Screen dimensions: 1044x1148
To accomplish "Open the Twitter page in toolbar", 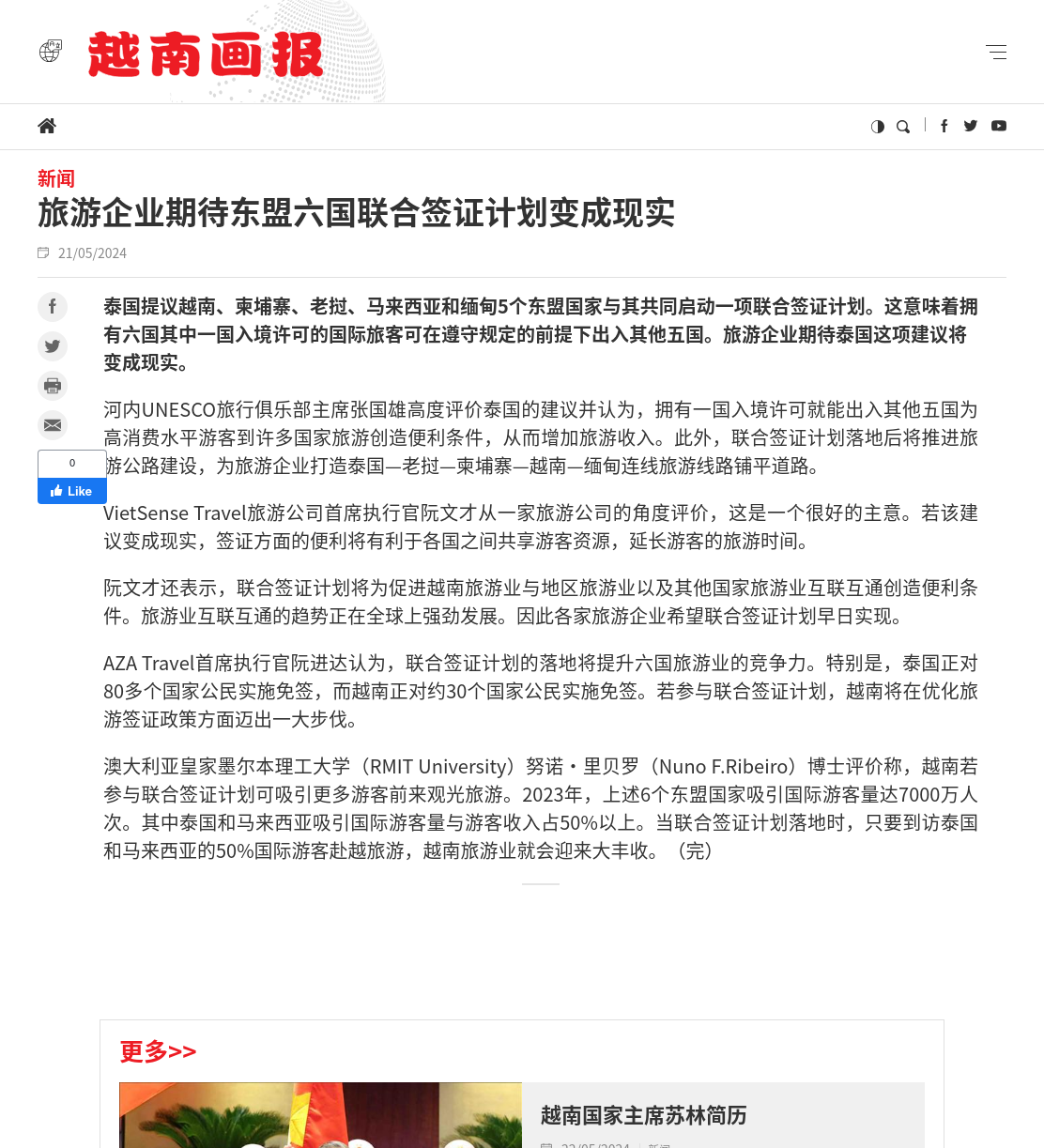I will (971, 126).
